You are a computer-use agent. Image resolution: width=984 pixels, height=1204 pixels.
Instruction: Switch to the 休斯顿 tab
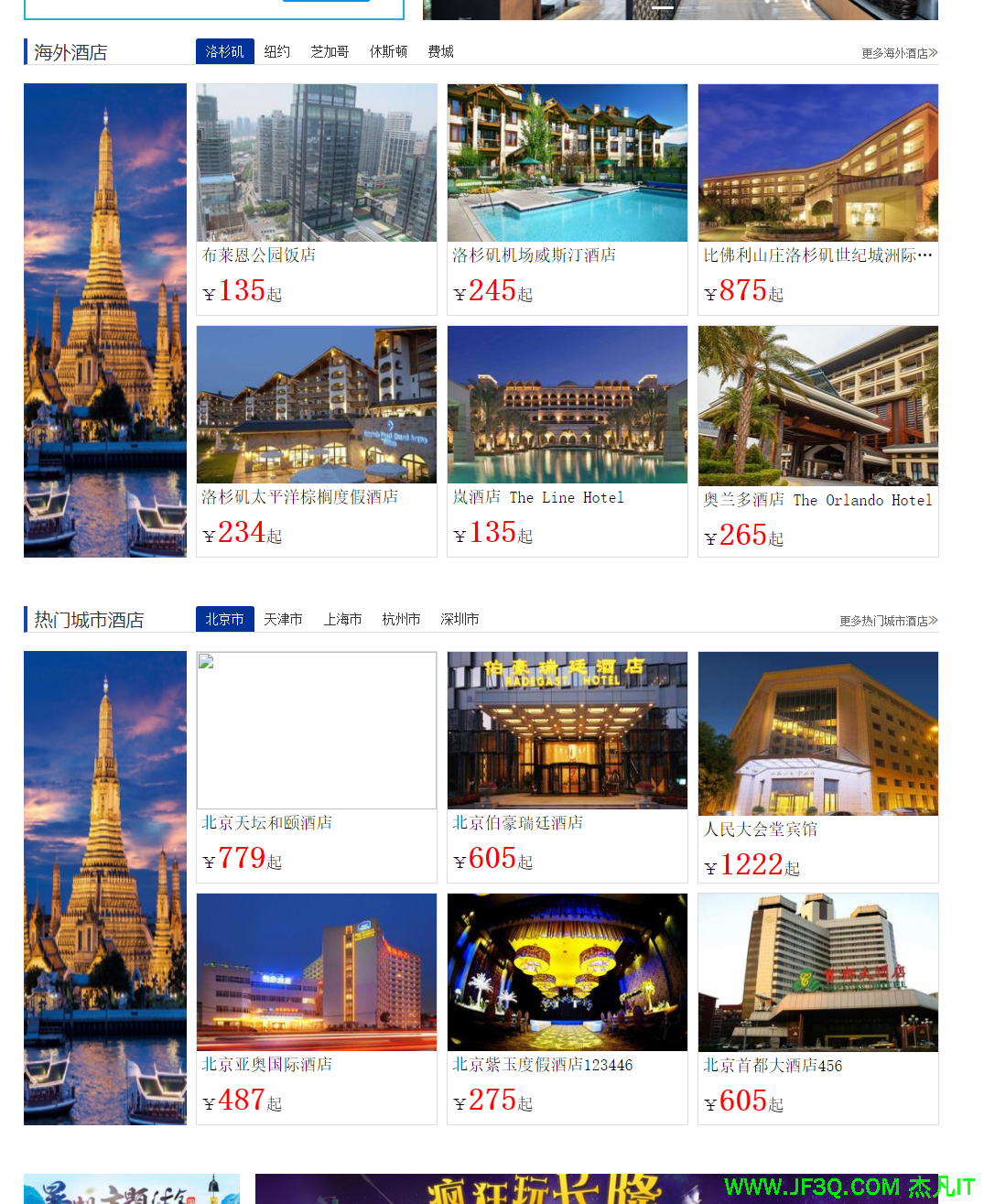[x=388, y=52]
